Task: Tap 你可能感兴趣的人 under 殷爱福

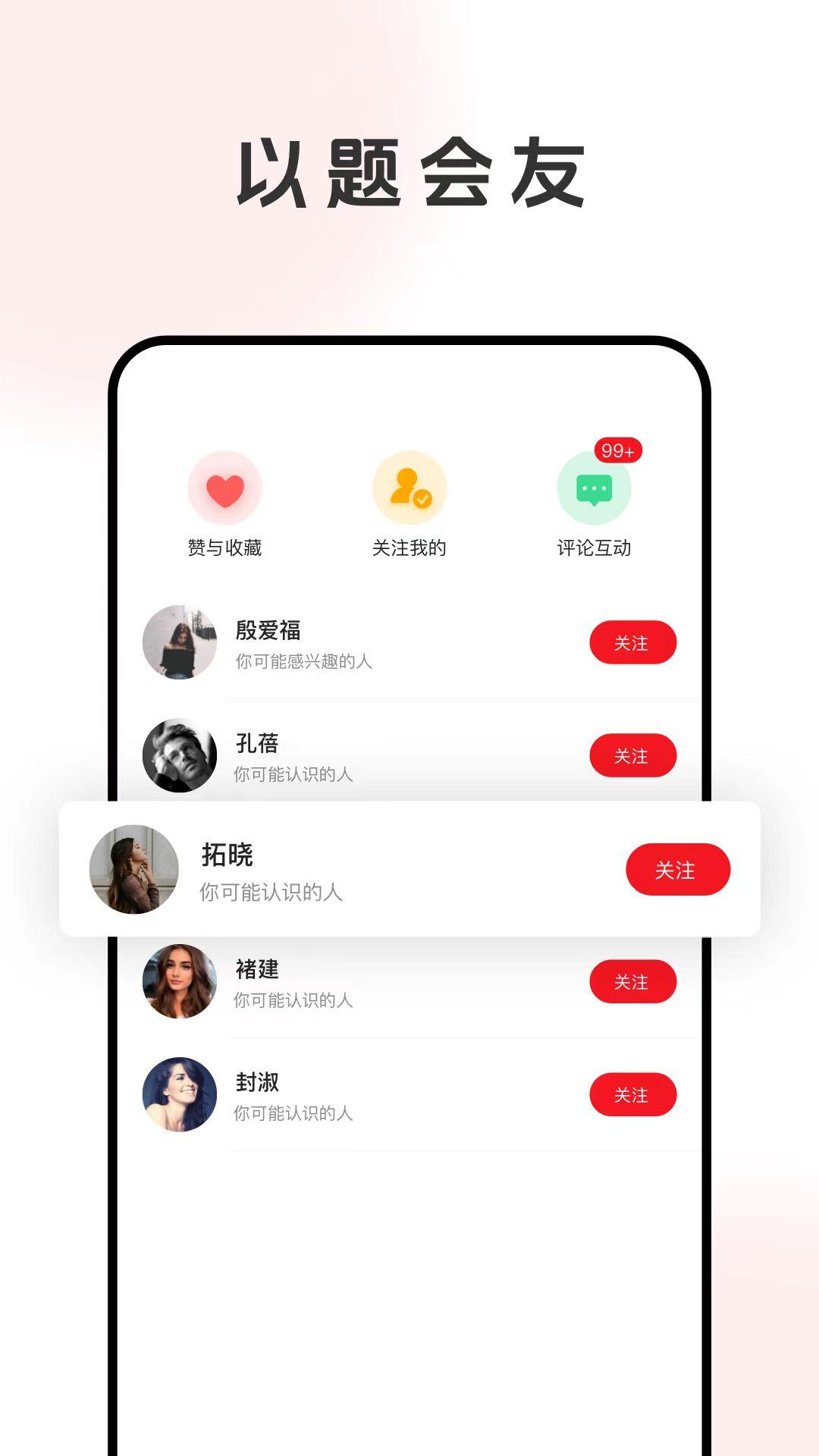Action: tap(304, 661)
